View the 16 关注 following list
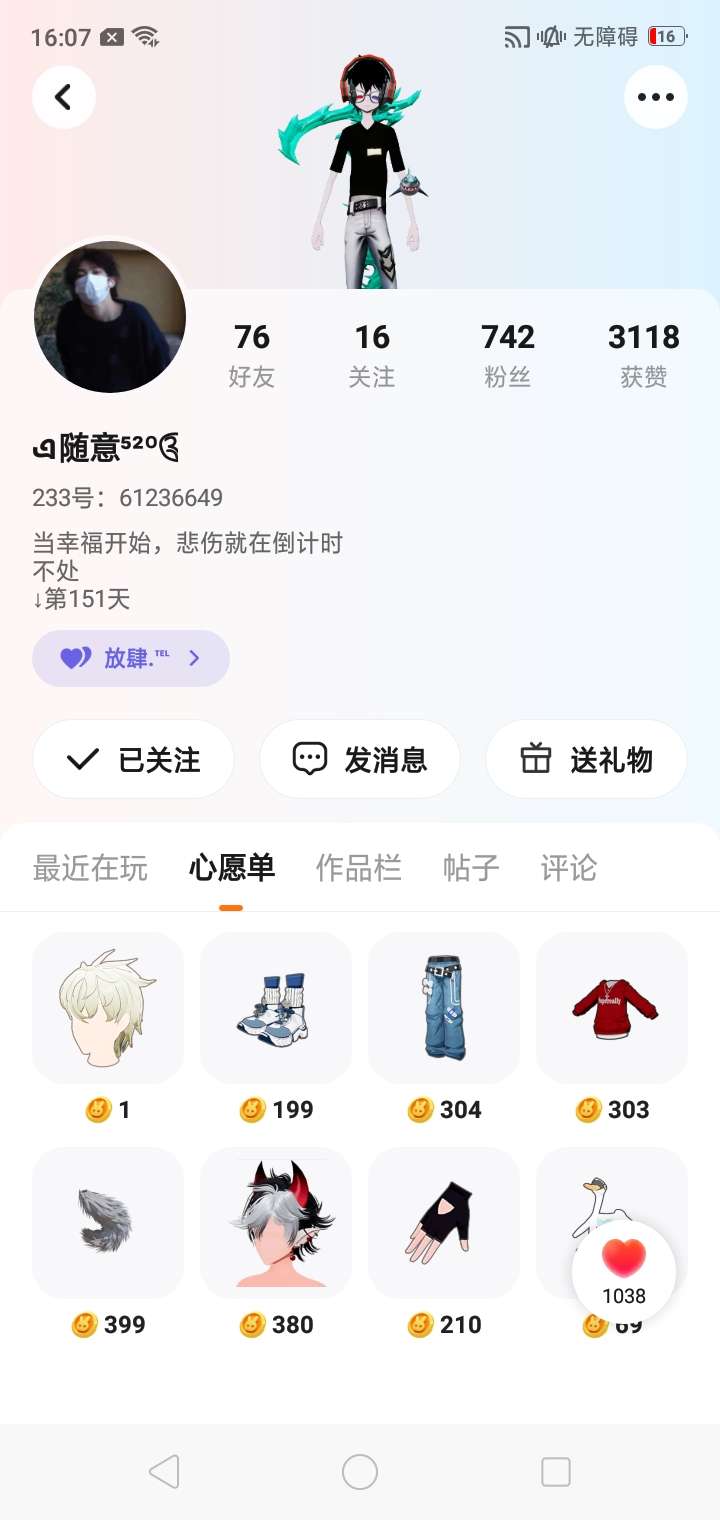720x1520 pixels. point(372,354)
